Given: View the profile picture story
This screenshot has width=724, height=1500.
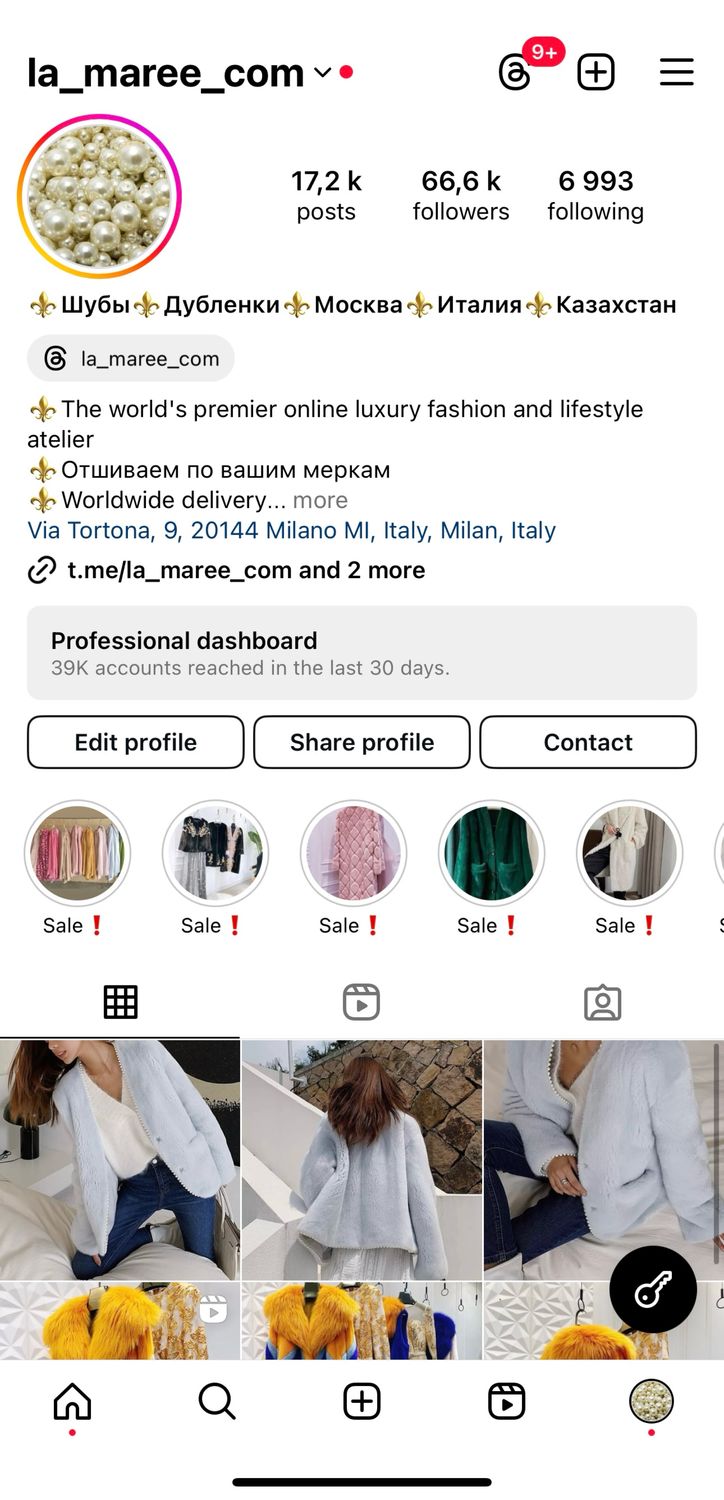Looking at the screenshot, I should [99, 197].
